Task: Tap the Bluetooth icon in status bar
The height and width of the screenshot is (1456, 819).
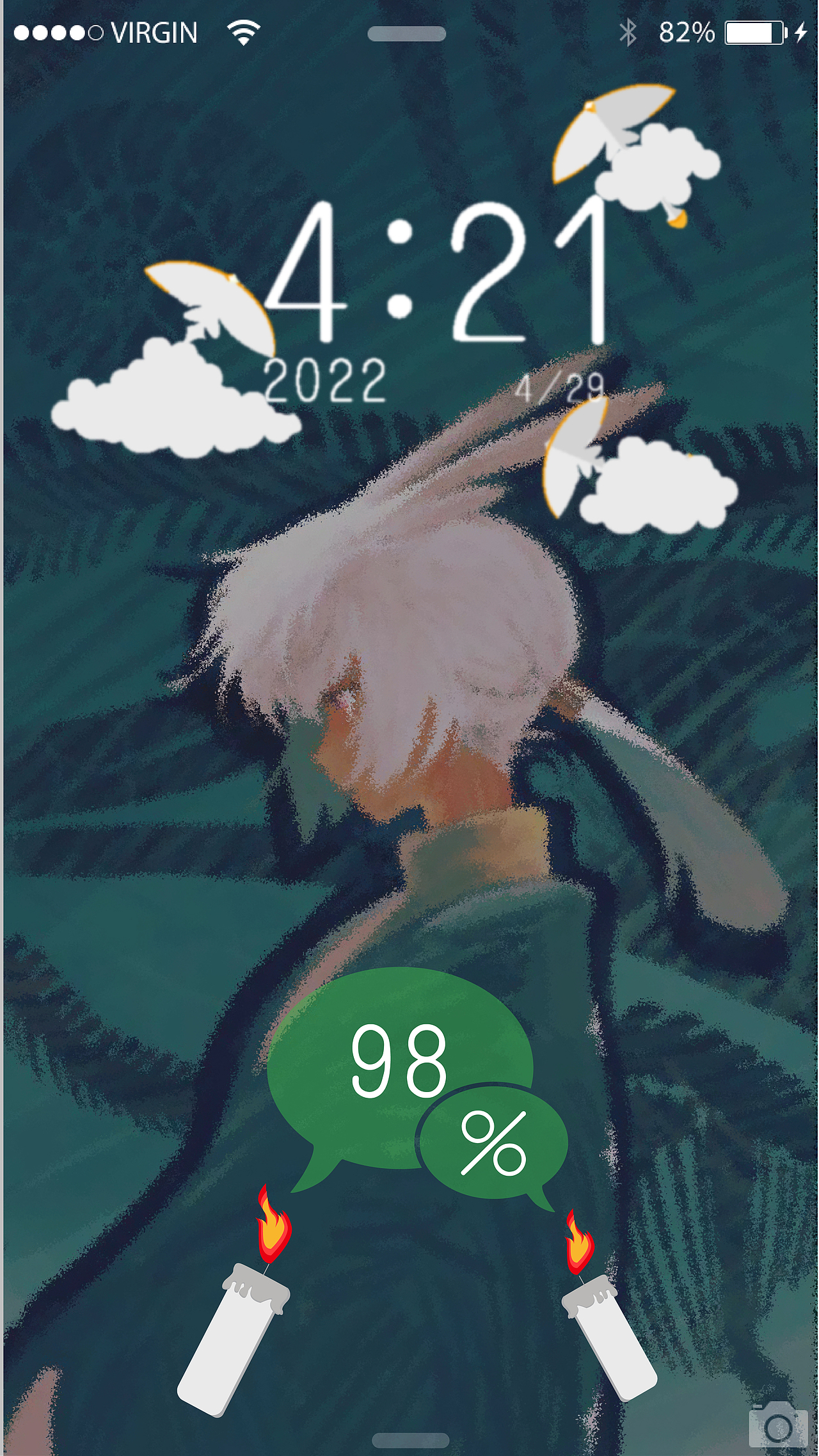Action: coord(630,30)
